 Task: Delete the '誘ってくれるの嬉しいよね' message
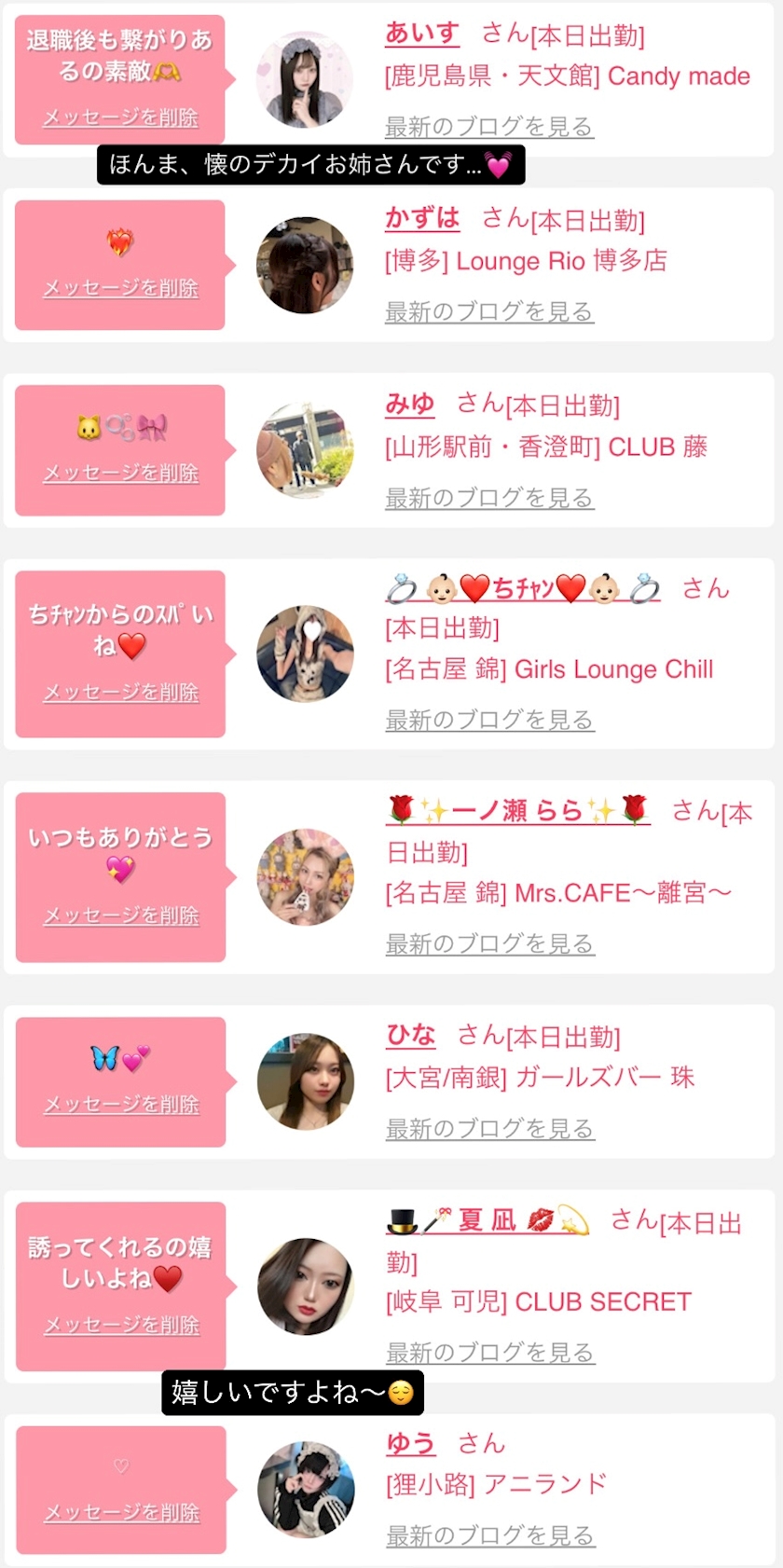click(x=121, y=1325)
